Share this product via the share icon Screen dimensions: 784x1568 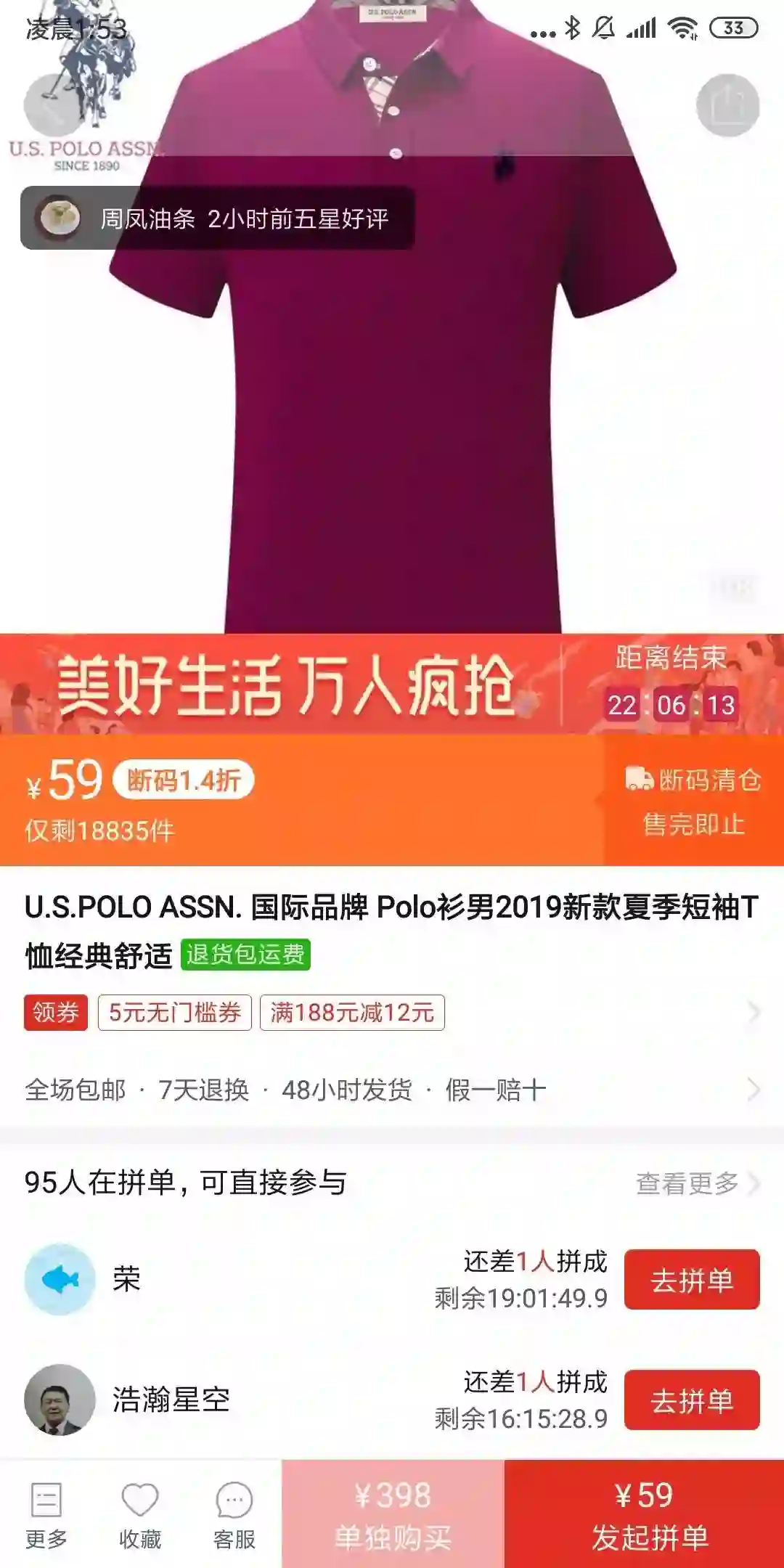727,105
